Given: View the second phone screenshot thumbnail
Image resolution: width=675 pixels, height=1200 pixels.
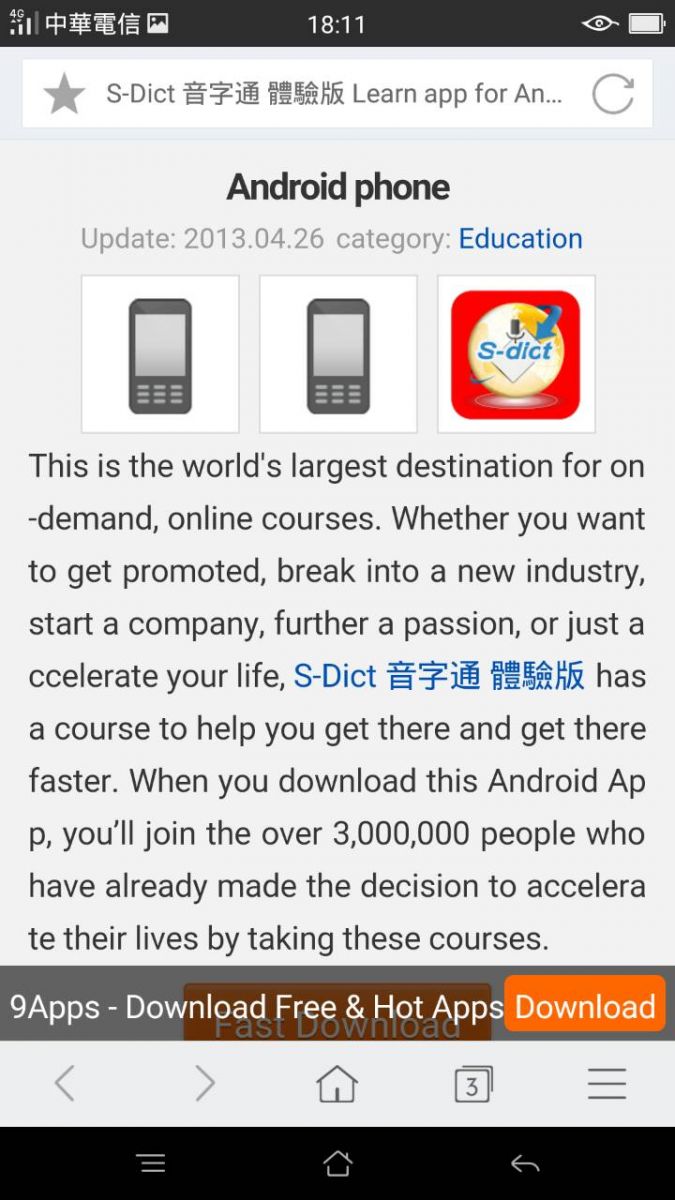Looking at the screenshot, I should pos(338,354).
